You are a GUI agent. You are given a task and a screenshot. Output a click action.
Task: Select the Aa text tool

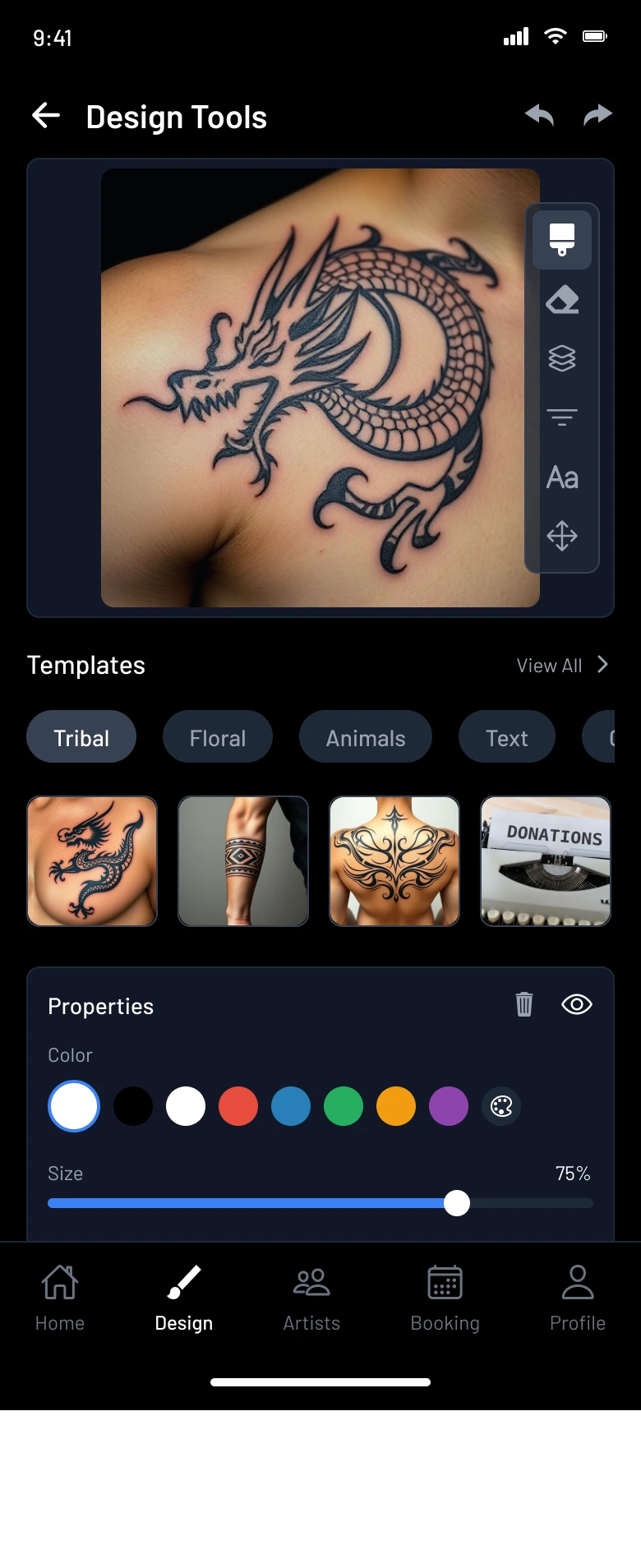point(562,477)
